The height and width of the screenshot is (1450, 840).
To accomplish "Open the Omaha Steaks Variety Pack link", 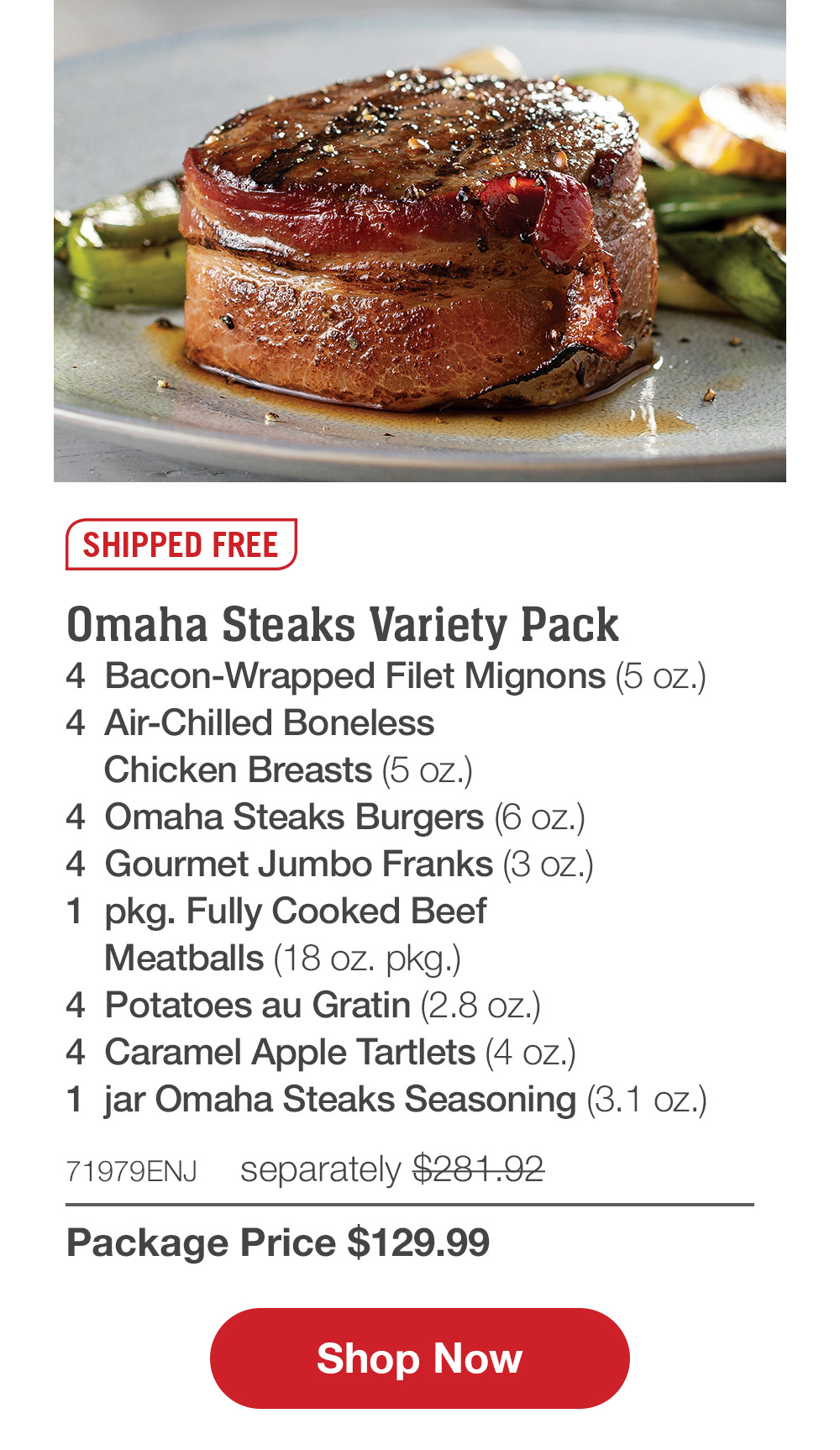I will (344, 625).
